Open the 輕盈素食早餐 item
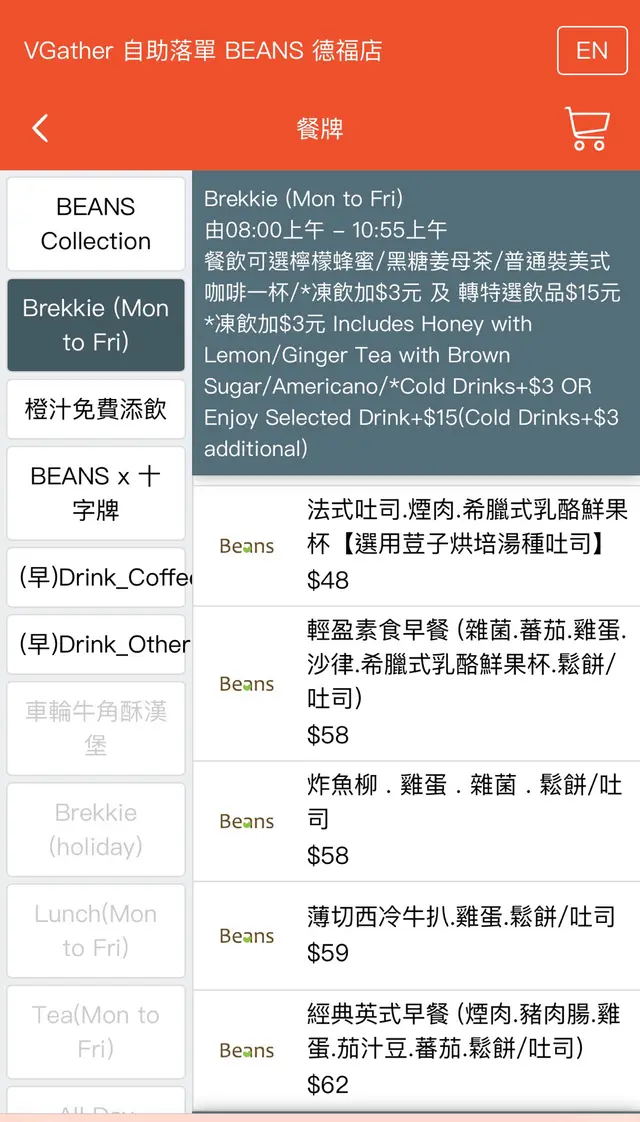Image resolution: width=640 pixels, height=1122 pixels. 415,684
